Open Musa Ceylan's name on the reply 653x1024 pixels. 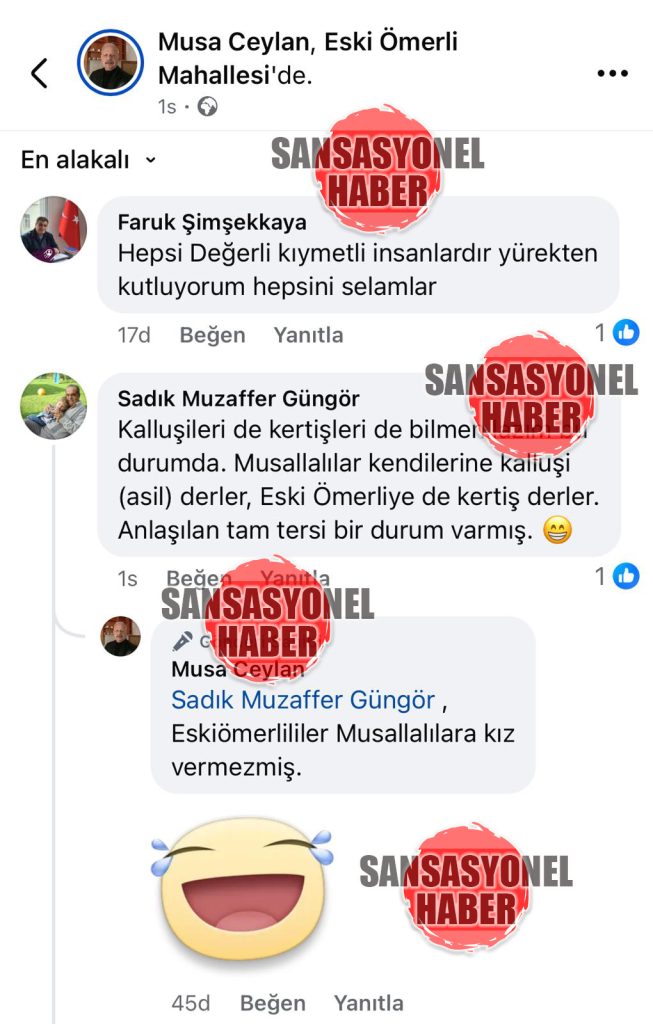(224, 669)
